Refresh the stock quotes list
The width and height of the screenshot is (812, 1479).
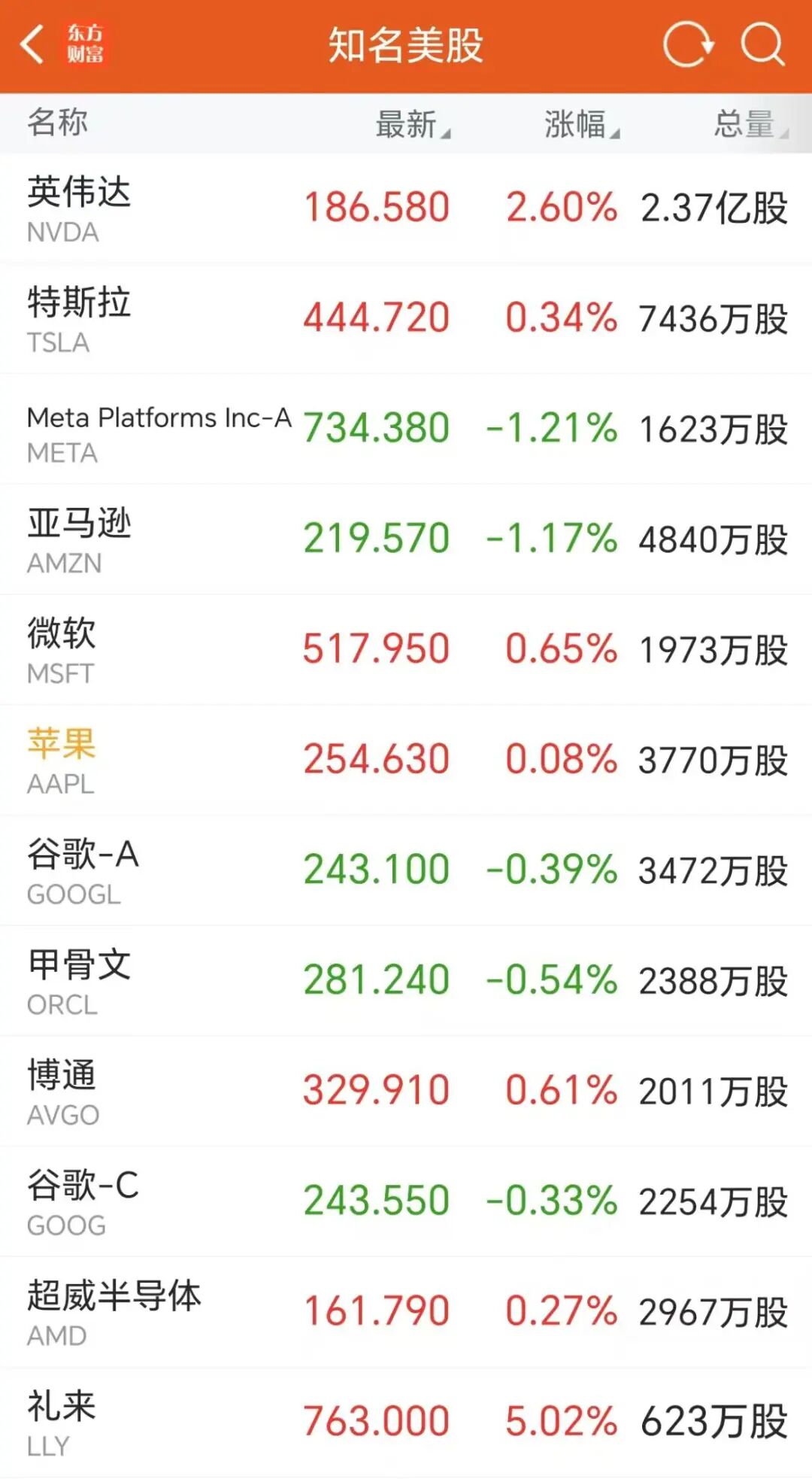tap(687, 45)
